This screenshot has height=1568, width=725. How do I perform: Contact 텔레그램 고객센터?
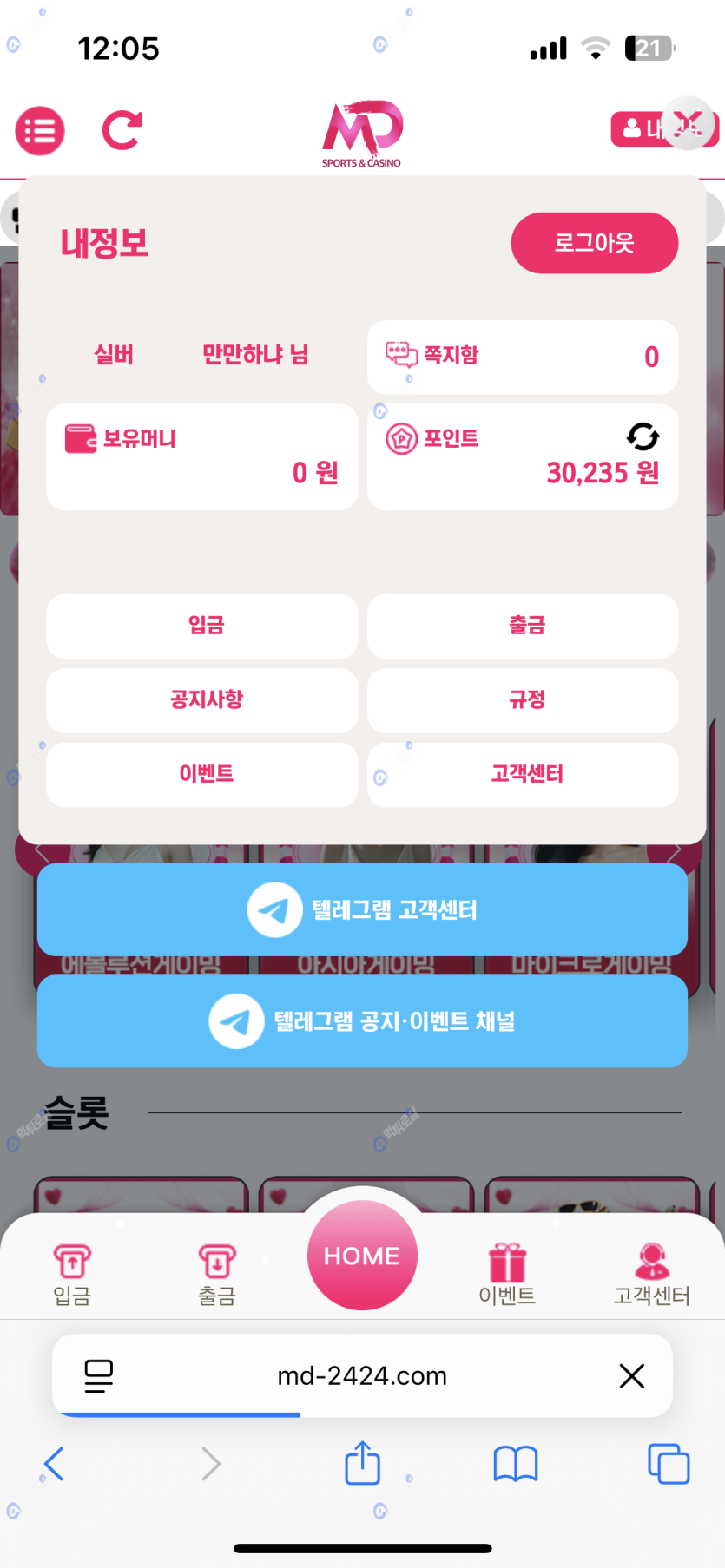click(x=362, y=909)
